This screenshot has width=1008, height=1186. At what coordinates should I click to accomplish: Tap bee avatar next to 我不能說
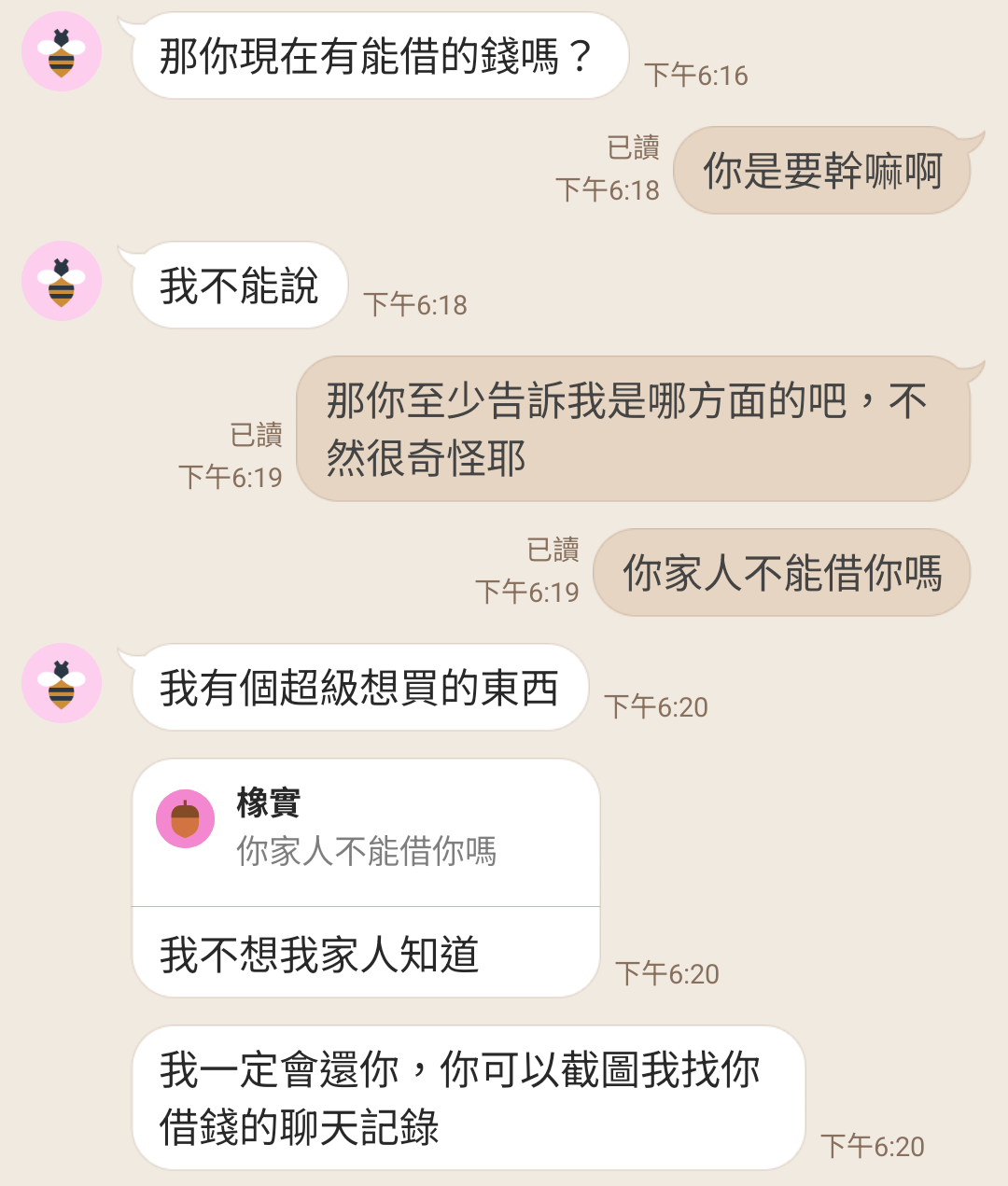[62, 281]
